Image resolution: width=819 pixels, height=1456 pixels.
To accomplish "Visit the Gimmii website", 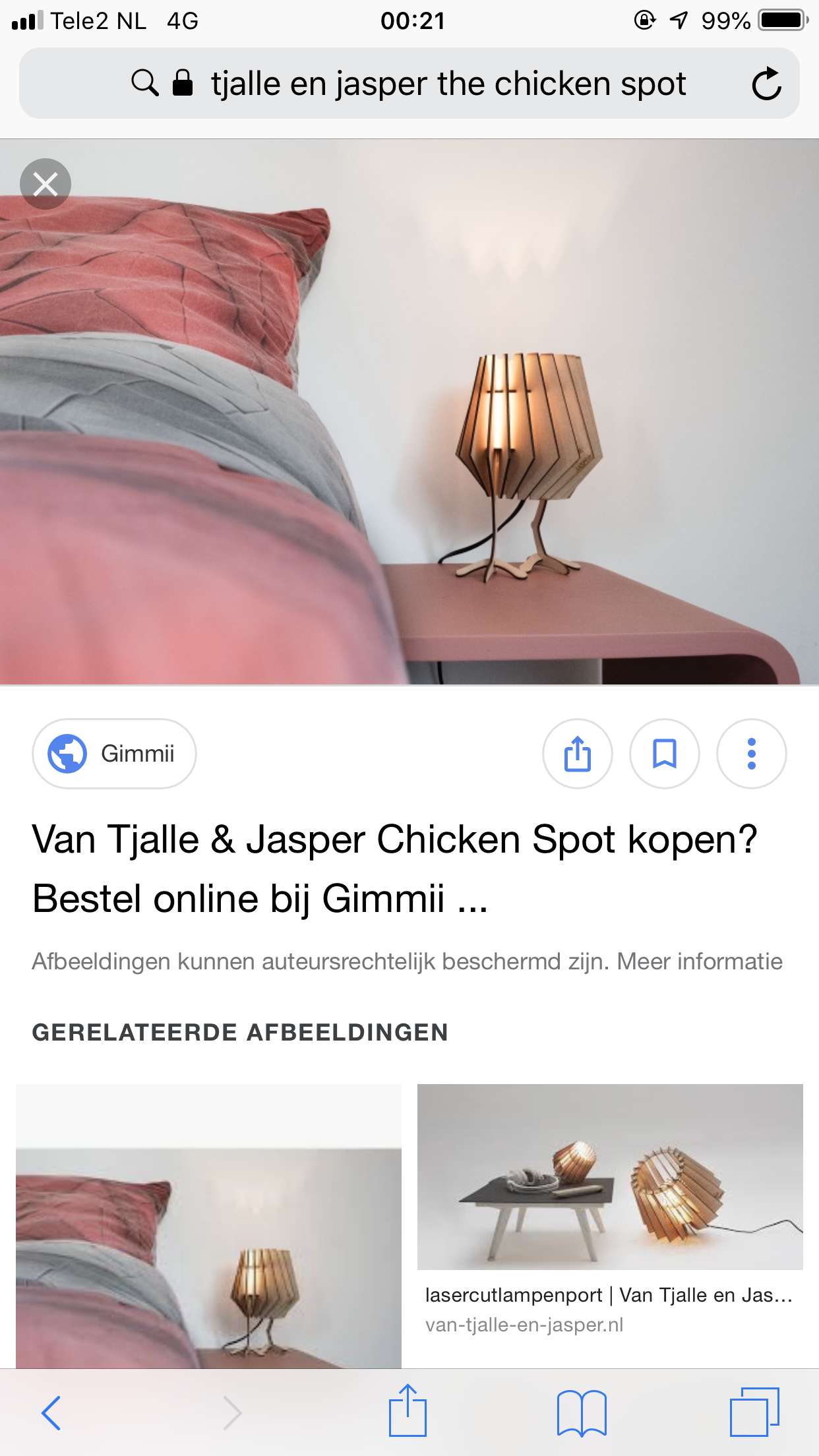I will pyautogui.click(x=114, y=753).
